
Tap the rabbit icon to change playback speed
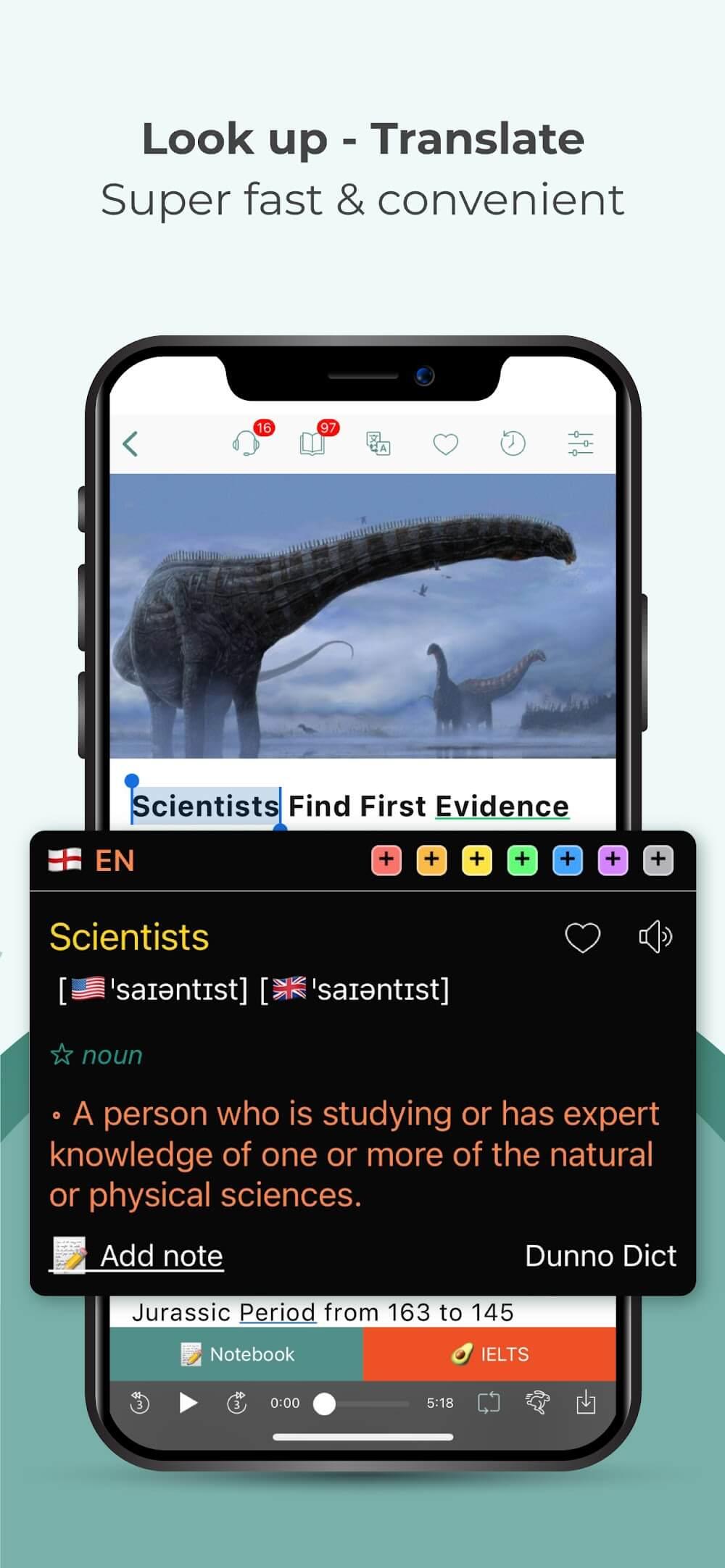click(537, 1402)
